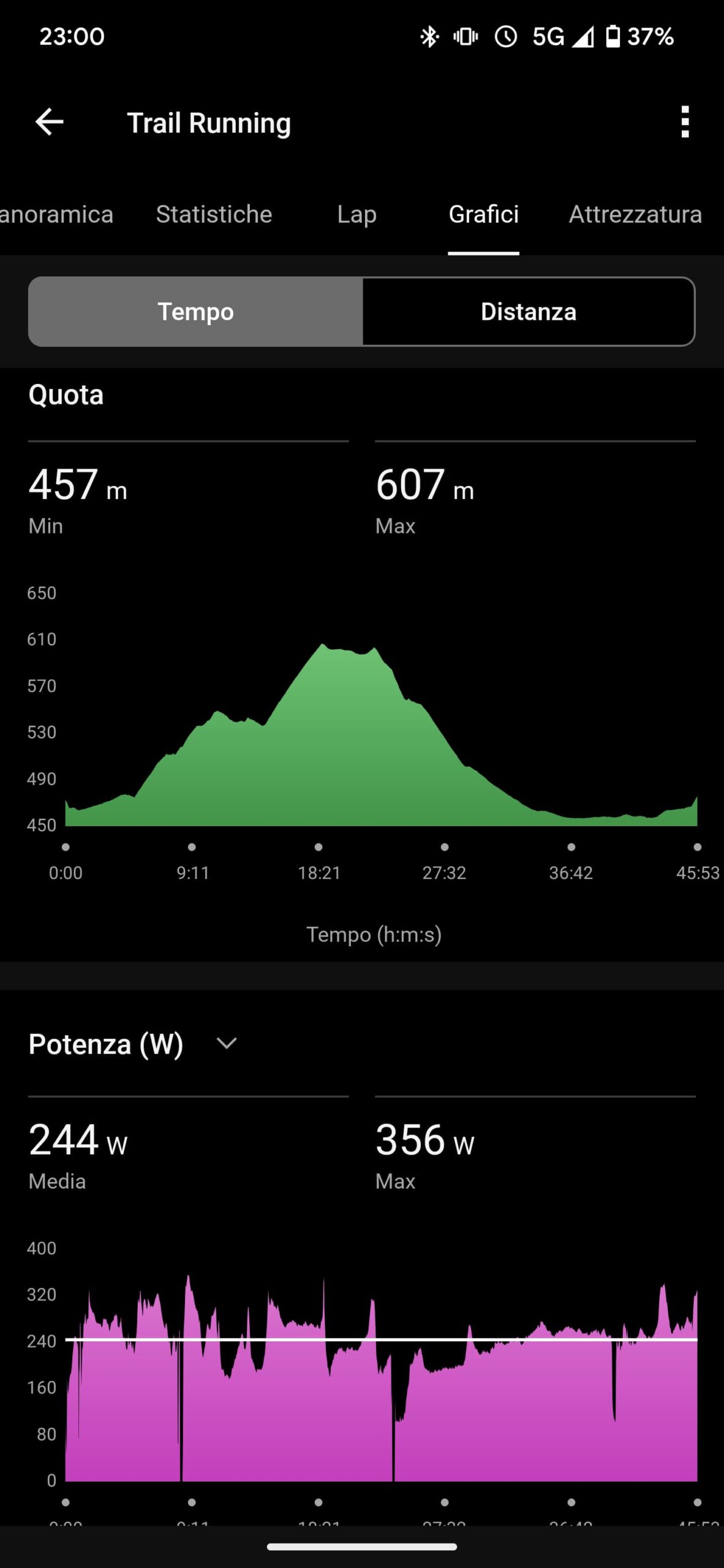Switch to the Attrezzatura tab
Image resolution: width=724 pixels, height=1568 pixels.
635,214
